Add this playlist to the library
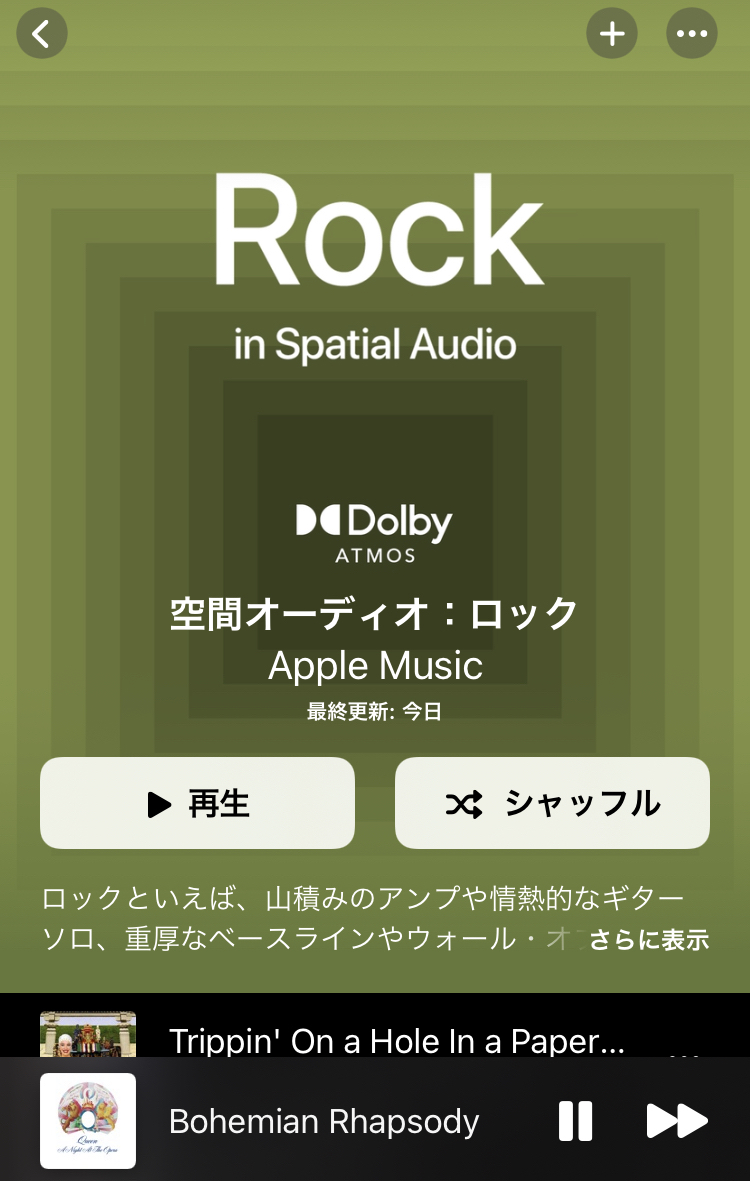The height and width of the screenshot is (1181, 750). click(611, 34)
